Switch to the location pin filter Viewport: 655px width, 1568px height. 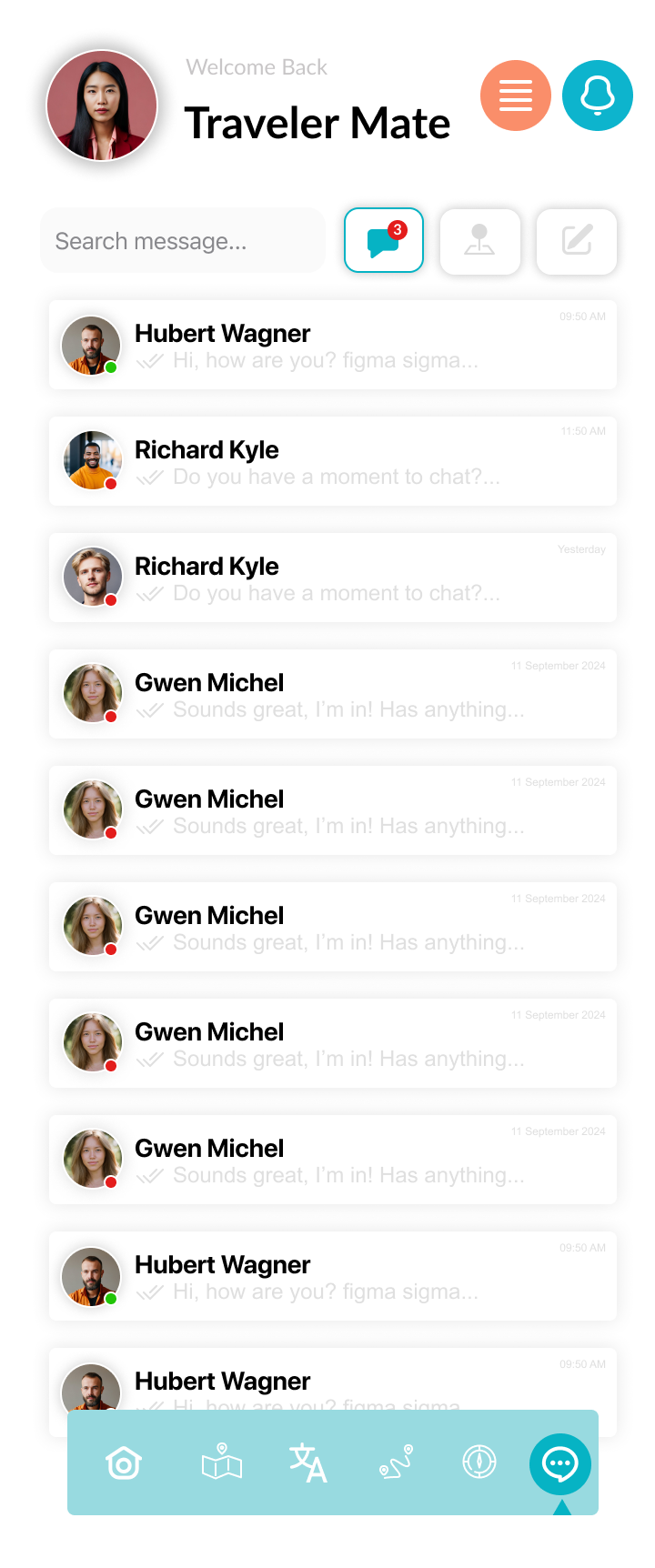coord(479,241)
